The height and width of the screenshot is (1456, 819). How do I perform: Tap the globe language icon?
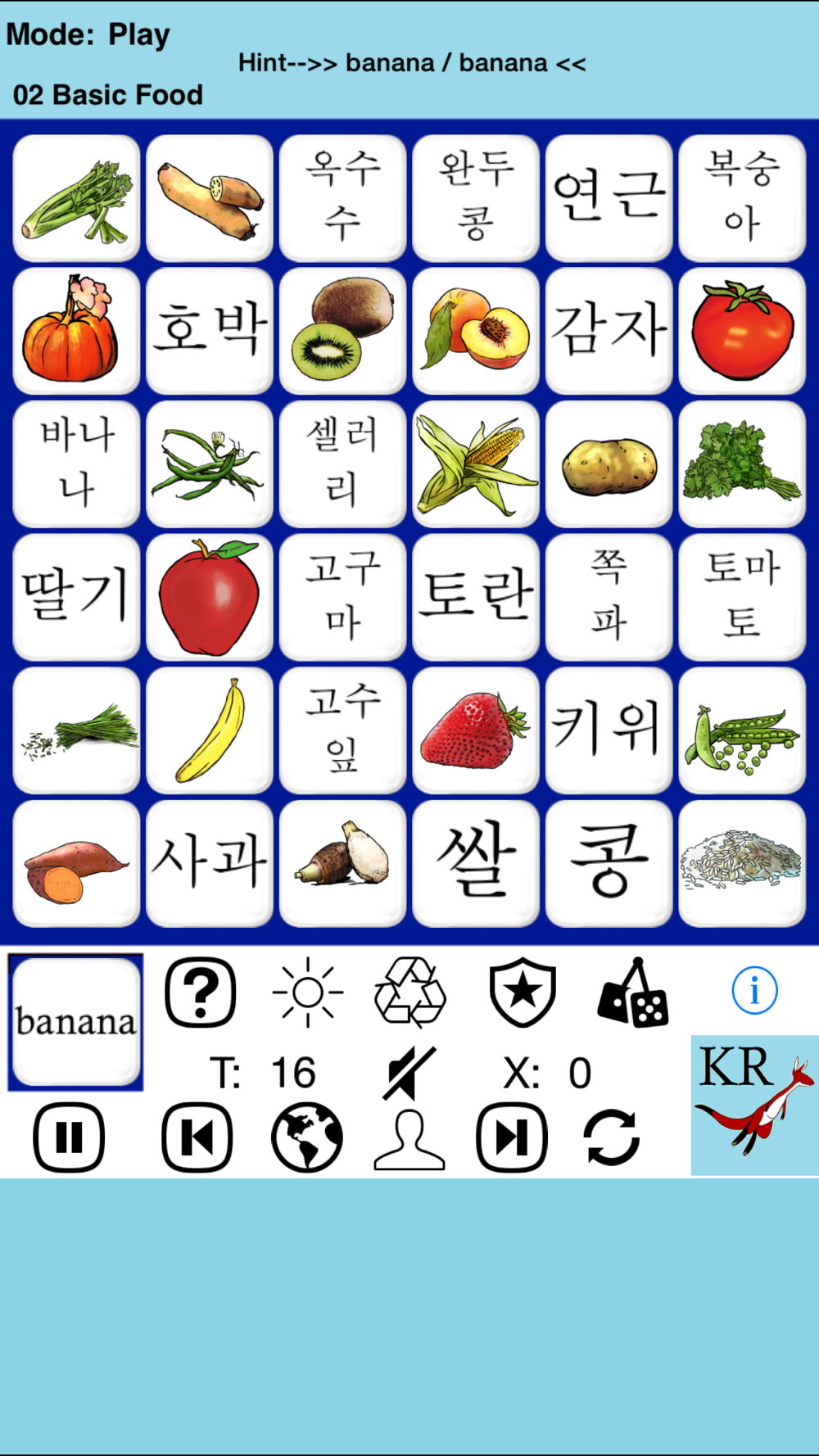307,1137
